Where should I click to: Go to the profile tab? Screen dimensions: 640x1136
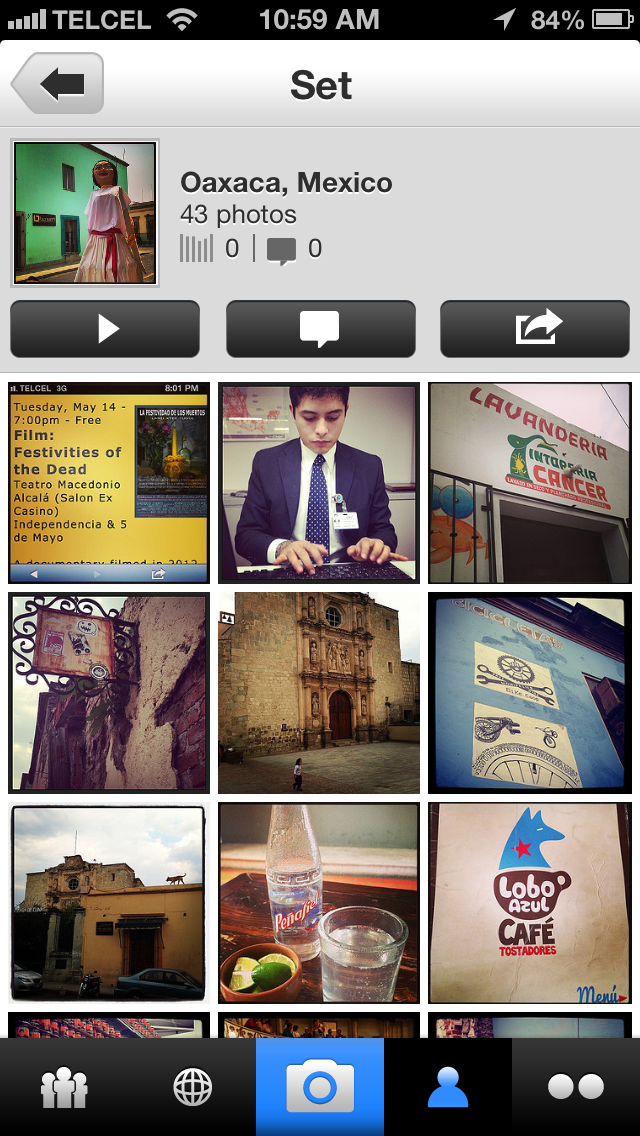pyautogui.click(x=448, y=1087)
